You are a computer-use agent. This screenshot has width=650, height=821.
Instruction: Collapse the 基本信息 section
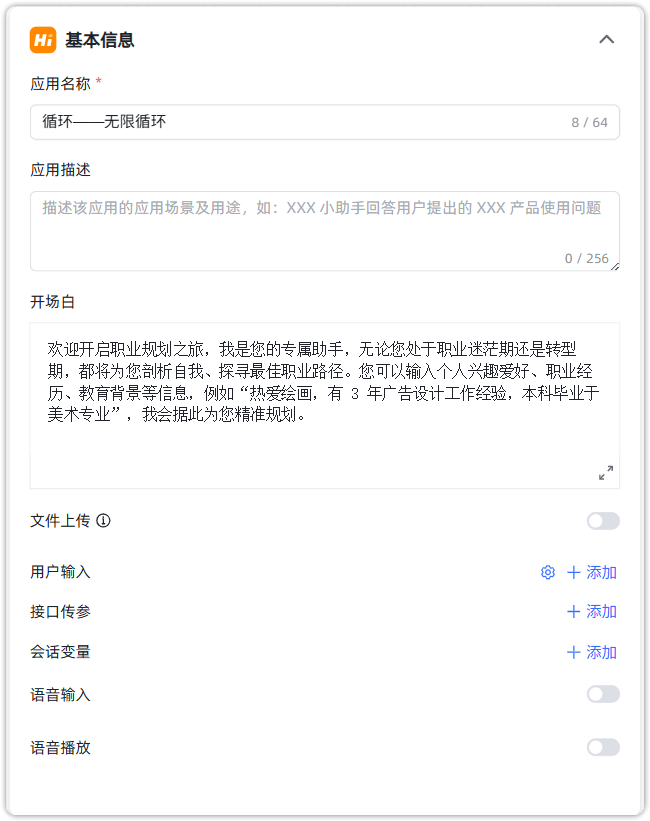606,40
